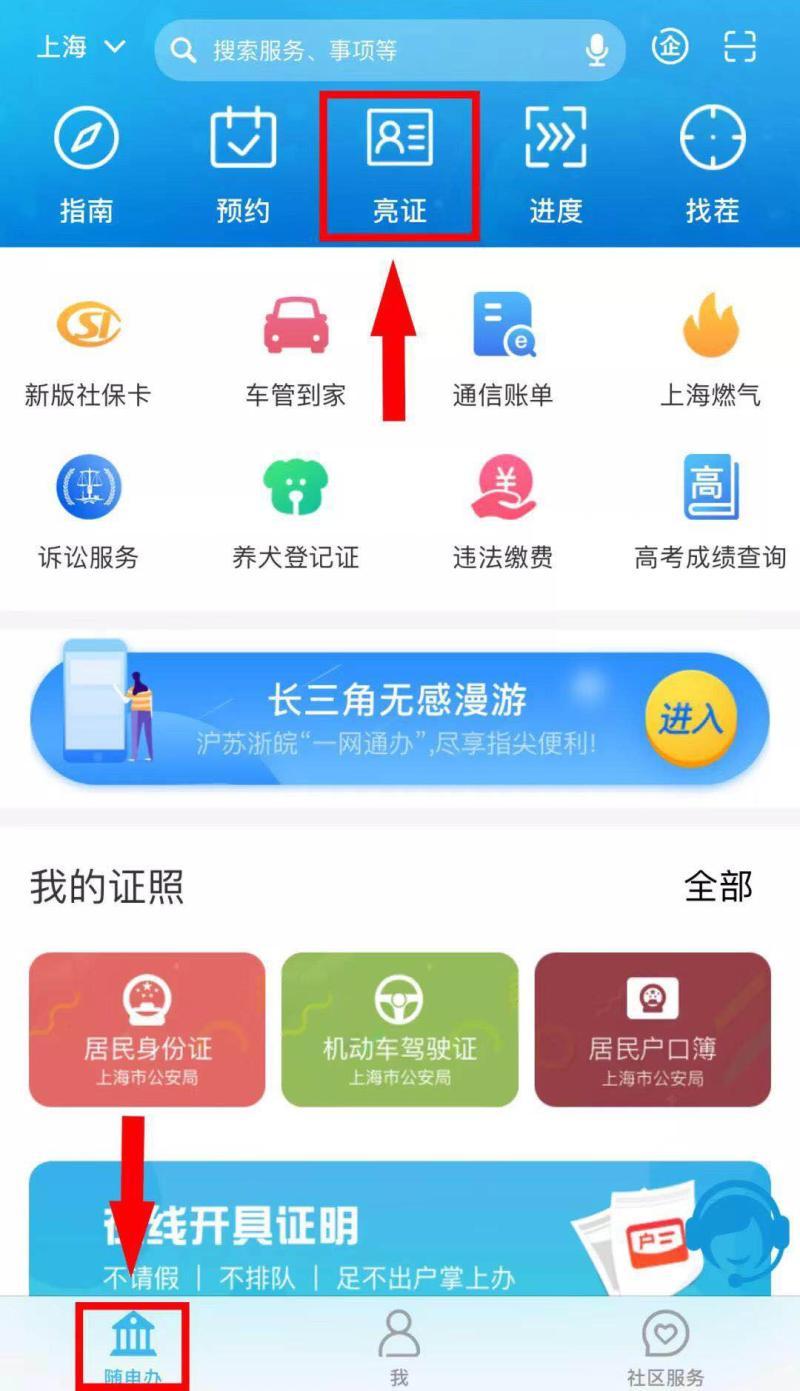This screenshot has width=800, height=1391.
Task: Open the 居民身份证 card
Action: pyautogui.click(x=147, y=1029)
